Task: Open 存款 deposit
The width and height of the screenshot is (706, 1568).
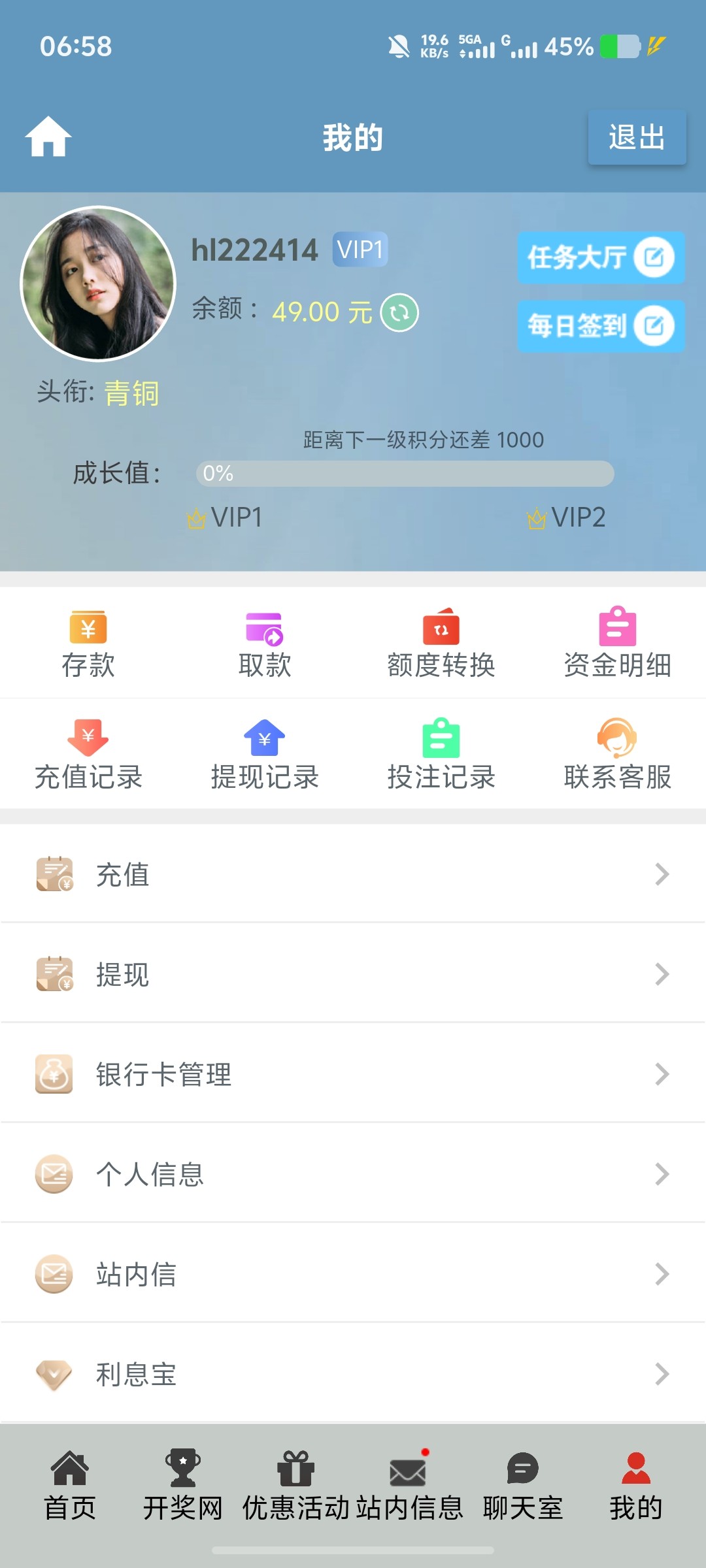Action: point(88,644)
